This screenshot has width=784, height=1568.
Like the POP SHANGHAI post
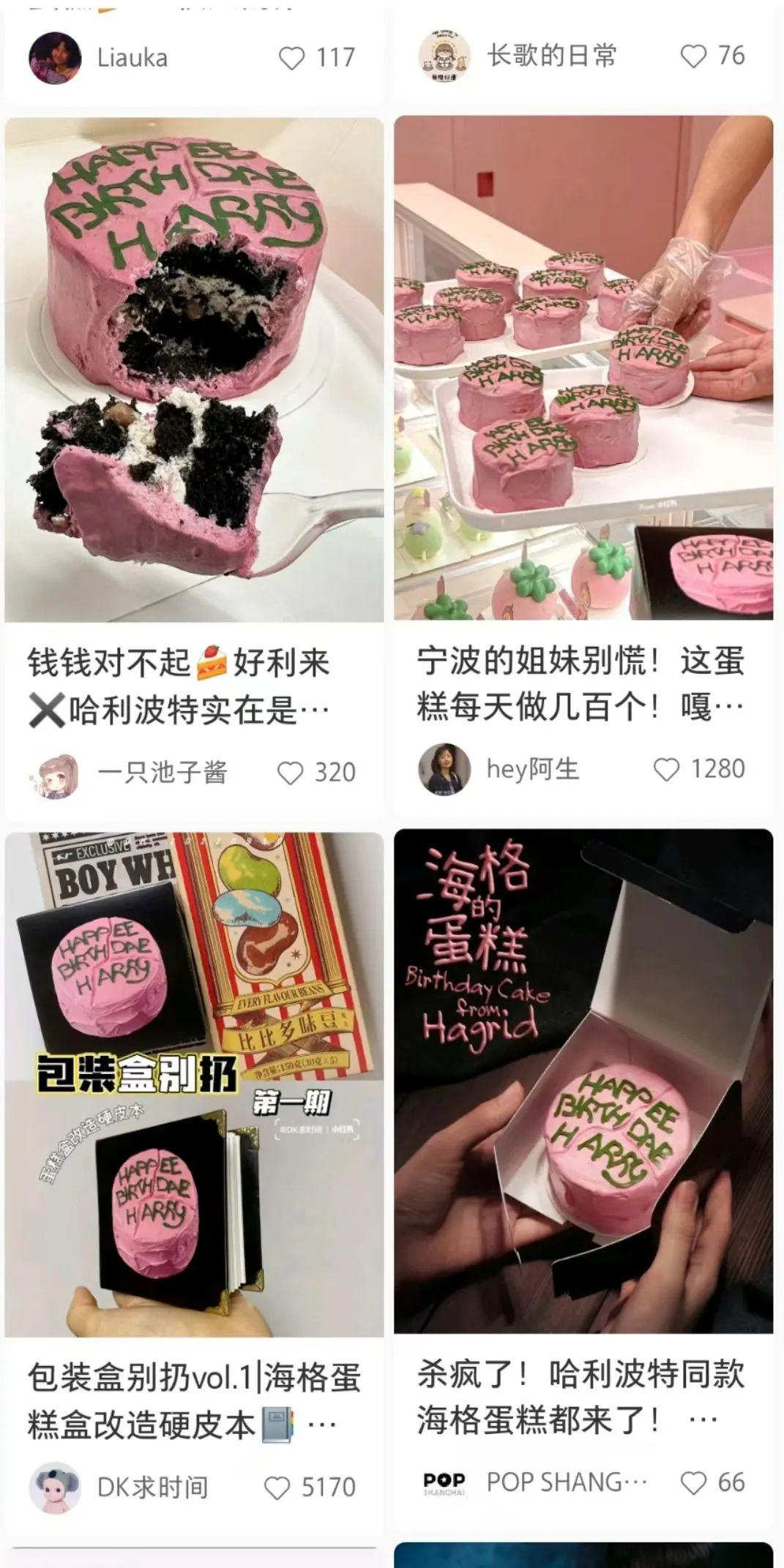[693, 1482]
